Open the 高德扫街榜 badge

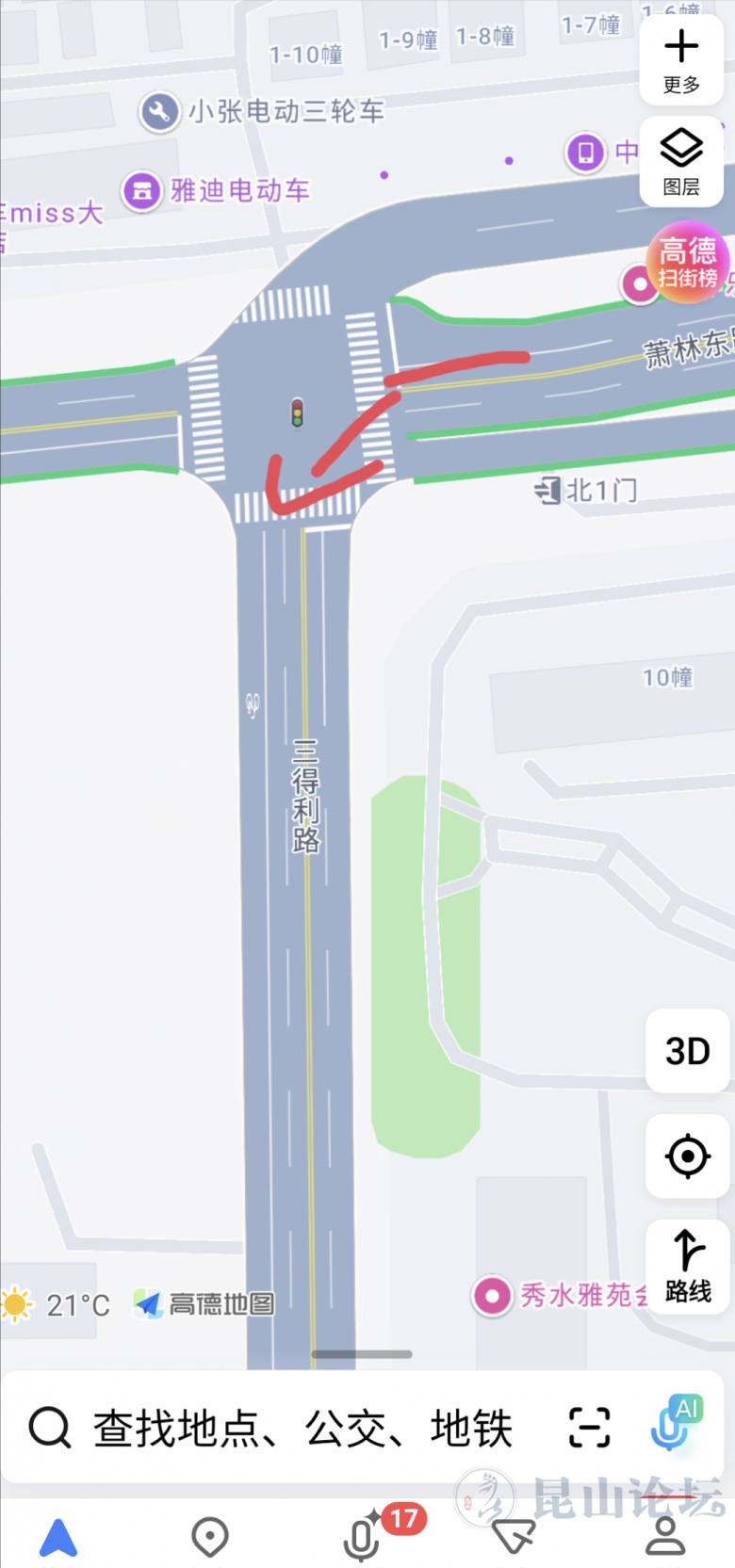(x=688, y=262)
